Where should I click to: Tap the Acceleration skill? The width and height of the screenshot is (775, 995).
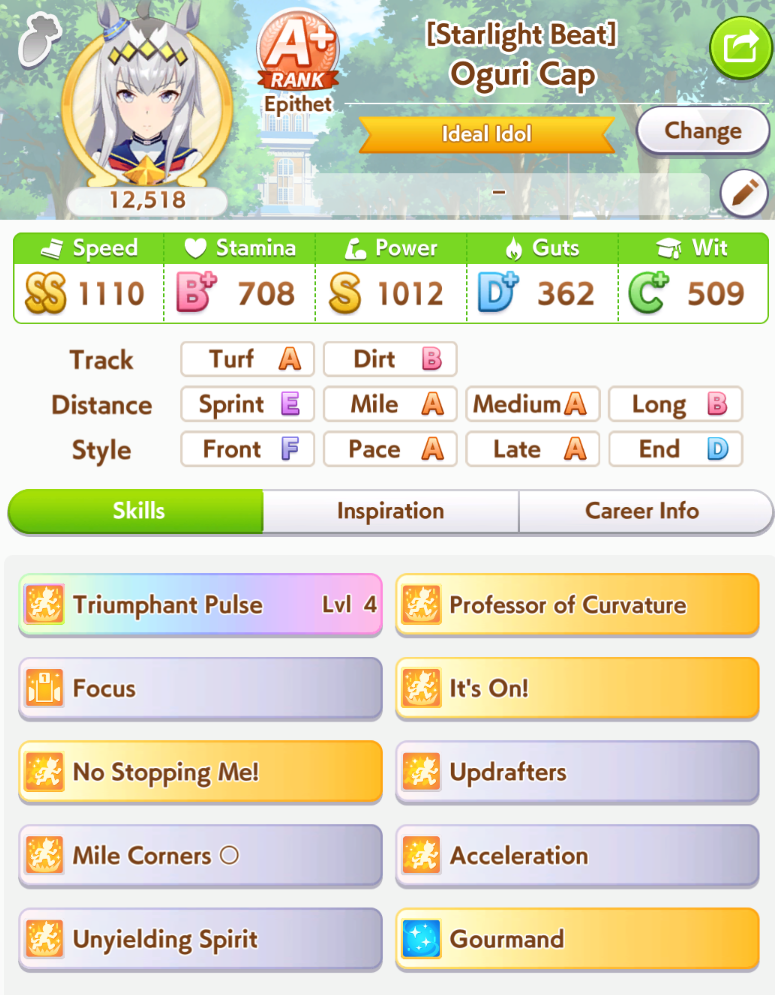point(577,856)
